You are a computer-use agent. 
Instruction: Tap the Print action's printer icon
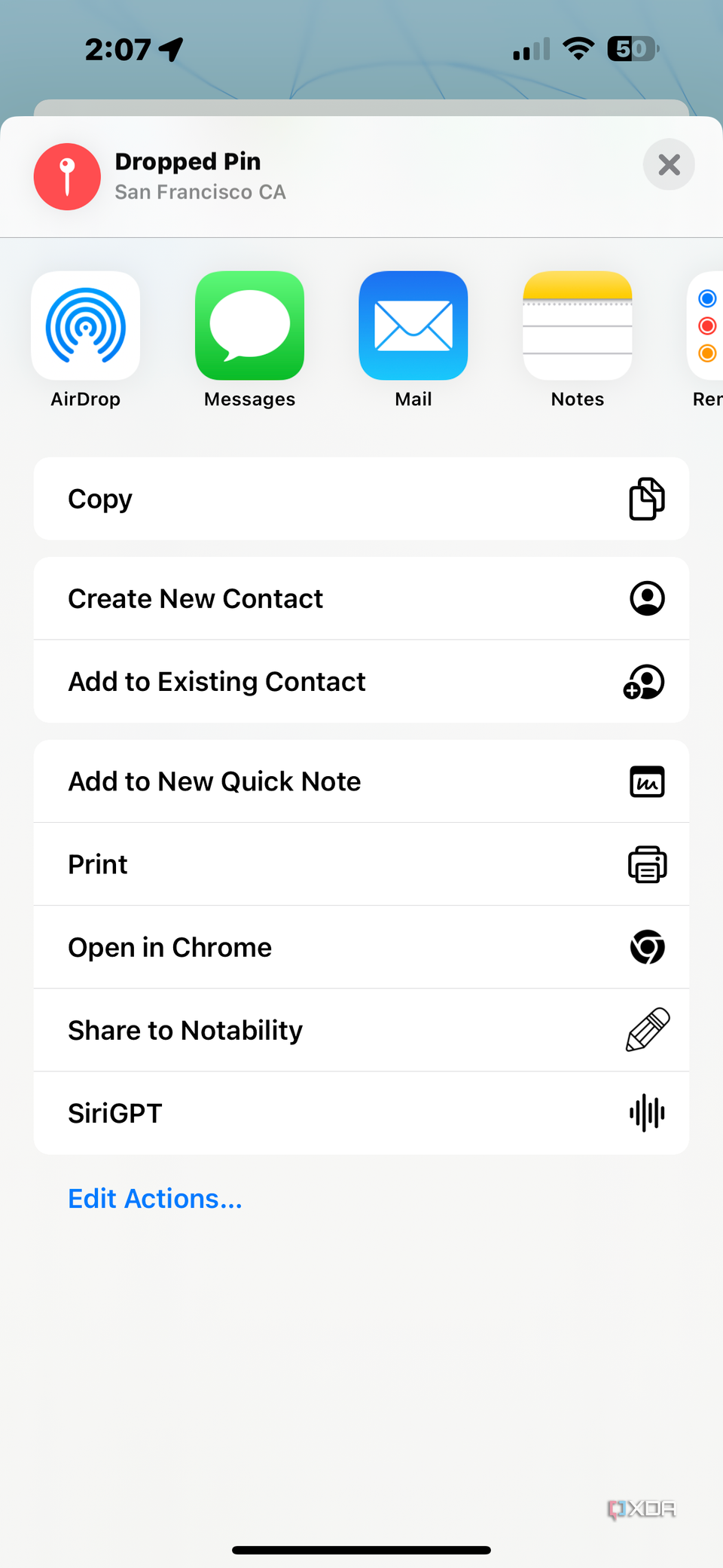[x=648, y=864]
